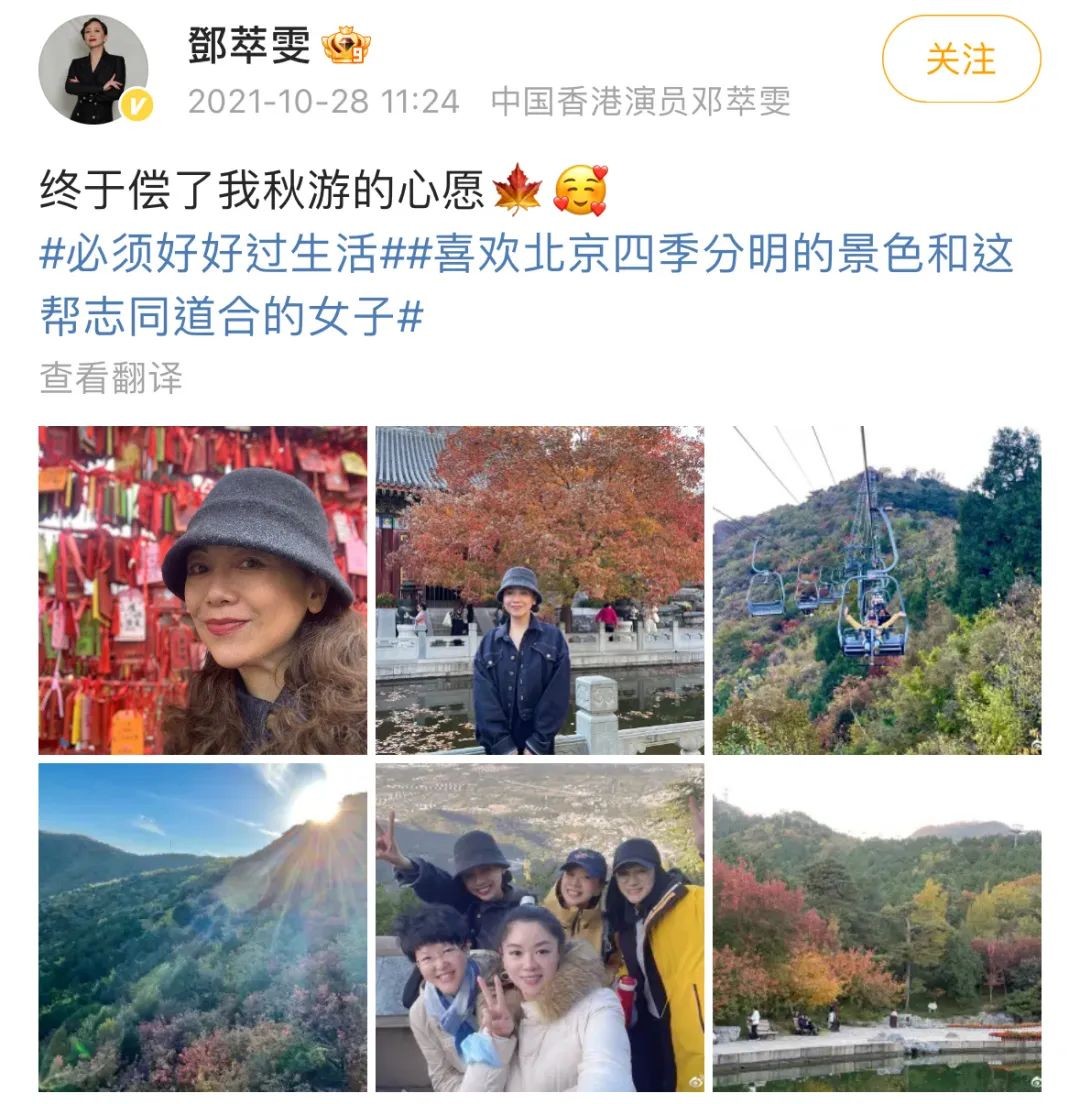Tap 查看翻译 to translate the post
This screenshot has width=1080, height=1104.
(x=111, y=378)
